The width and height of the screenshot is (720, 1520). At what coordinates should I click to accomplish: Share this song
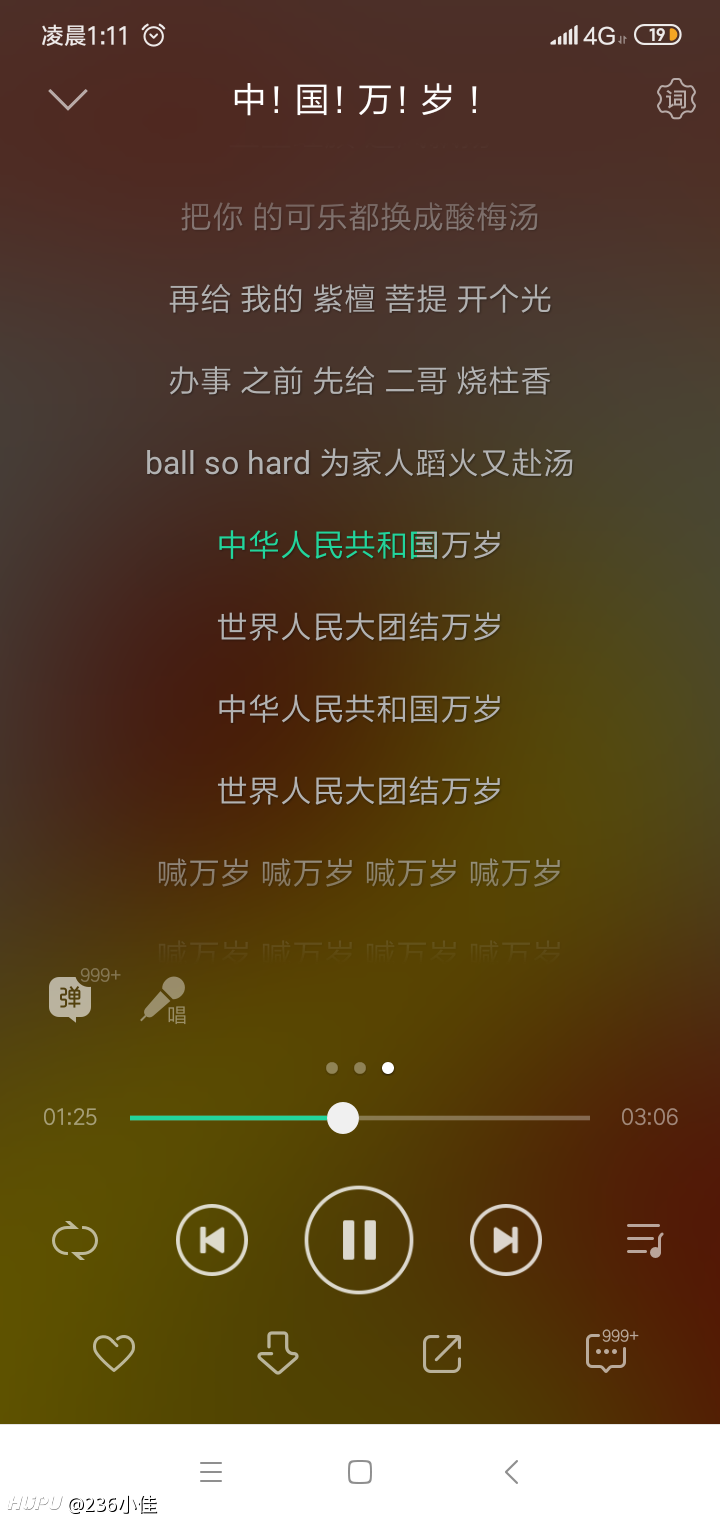pyautogui.click(x=442, y=1353)
